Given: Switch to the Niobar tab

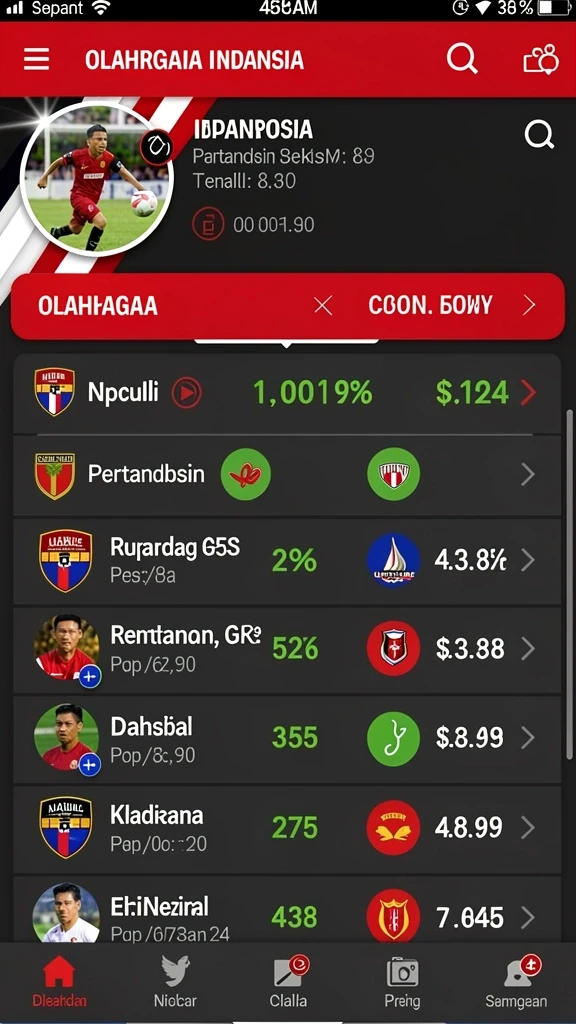Looking at the screenshot, I should pyautogui.click(x=175, y=982).
